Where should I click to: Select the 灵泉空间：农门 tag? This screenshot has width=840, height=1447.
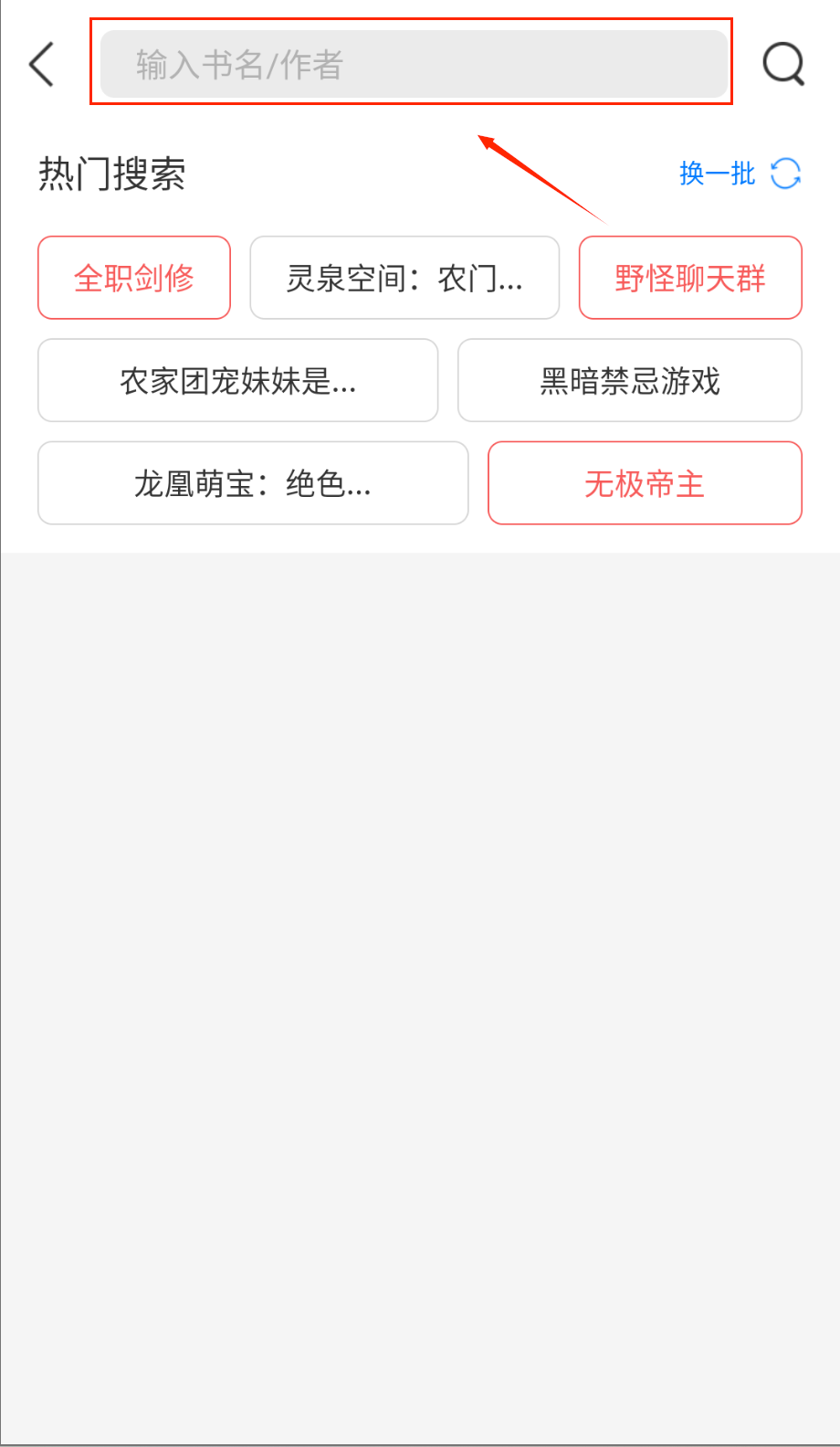(x=404, y=278)
